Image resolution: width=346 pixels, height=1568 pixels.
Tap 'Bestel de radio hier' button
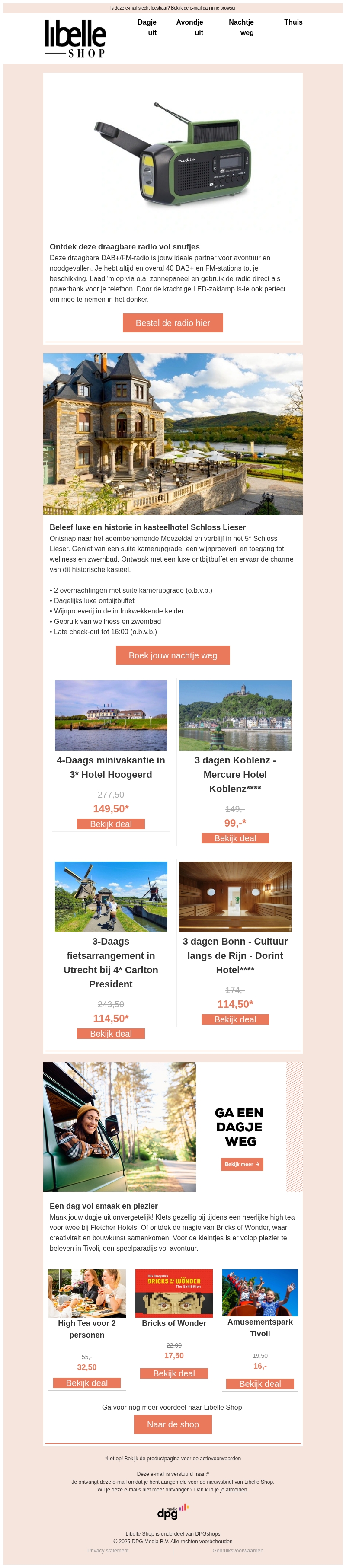(173, 323)
